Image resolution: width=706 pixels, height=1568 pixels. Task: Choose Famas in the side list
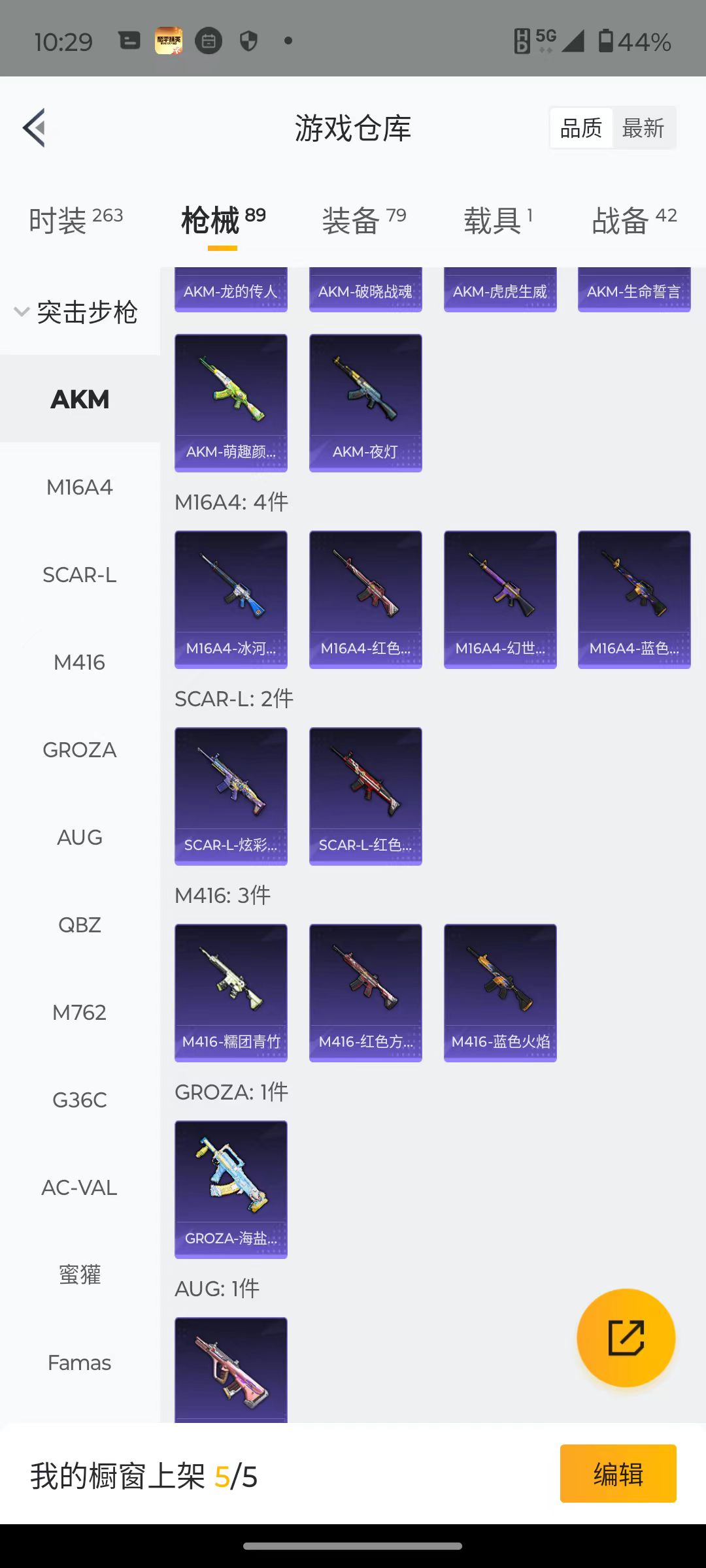pyautogui.click(x=80, y=1362)
